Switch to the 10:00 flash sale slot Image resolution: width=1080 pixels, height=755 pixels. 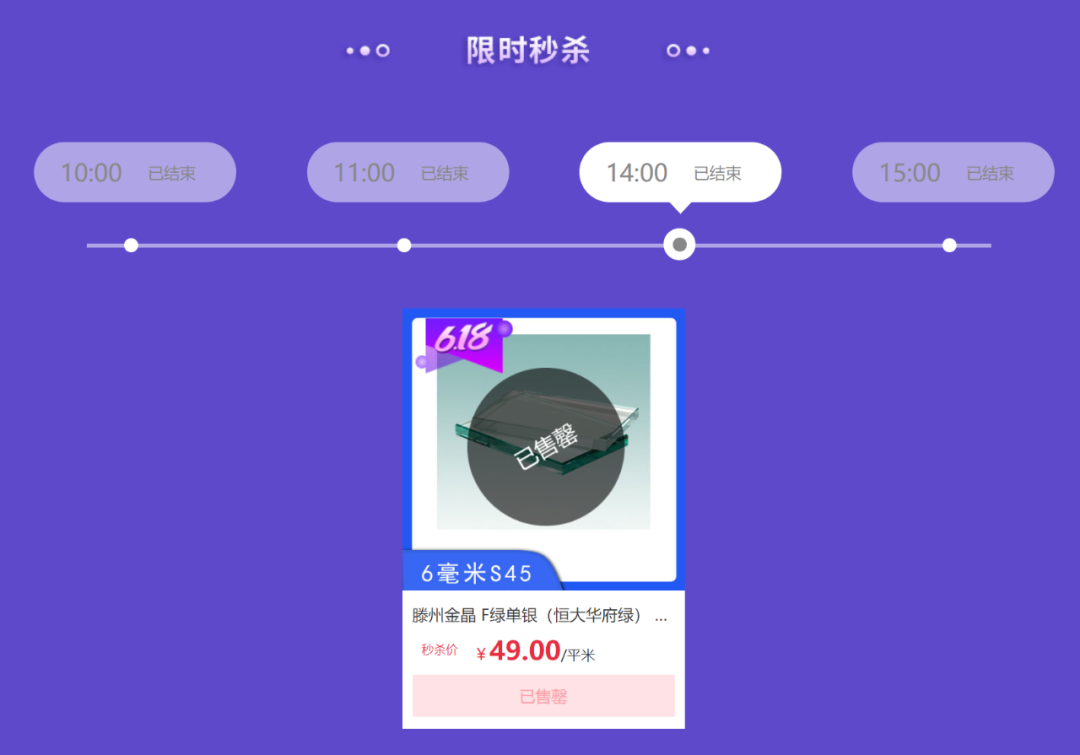[x=135, y=173]
